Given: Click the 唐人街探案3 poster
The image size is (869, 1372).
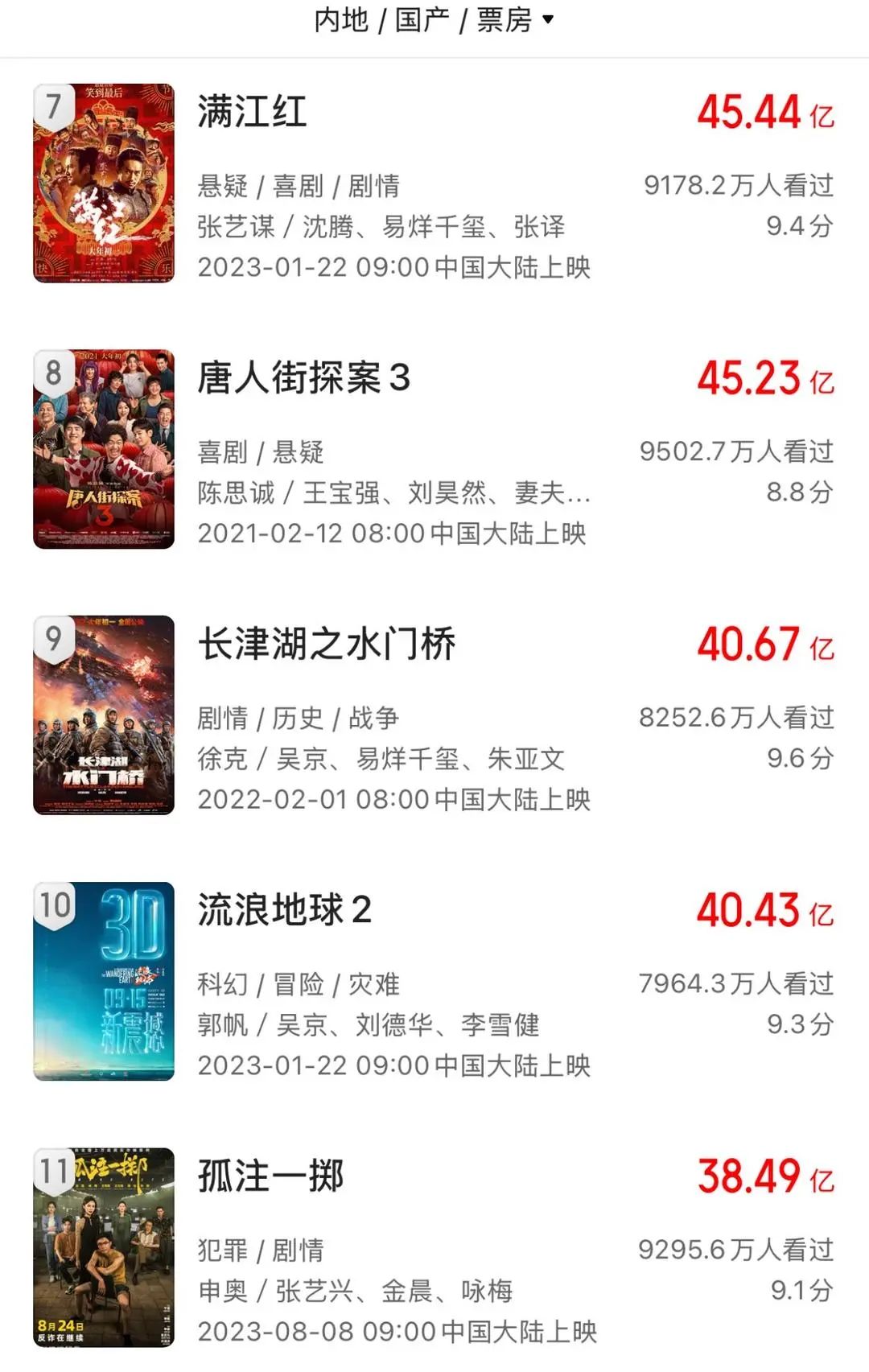Looking at the screenshot, I should pyautogui.click(x=105, y=448).
